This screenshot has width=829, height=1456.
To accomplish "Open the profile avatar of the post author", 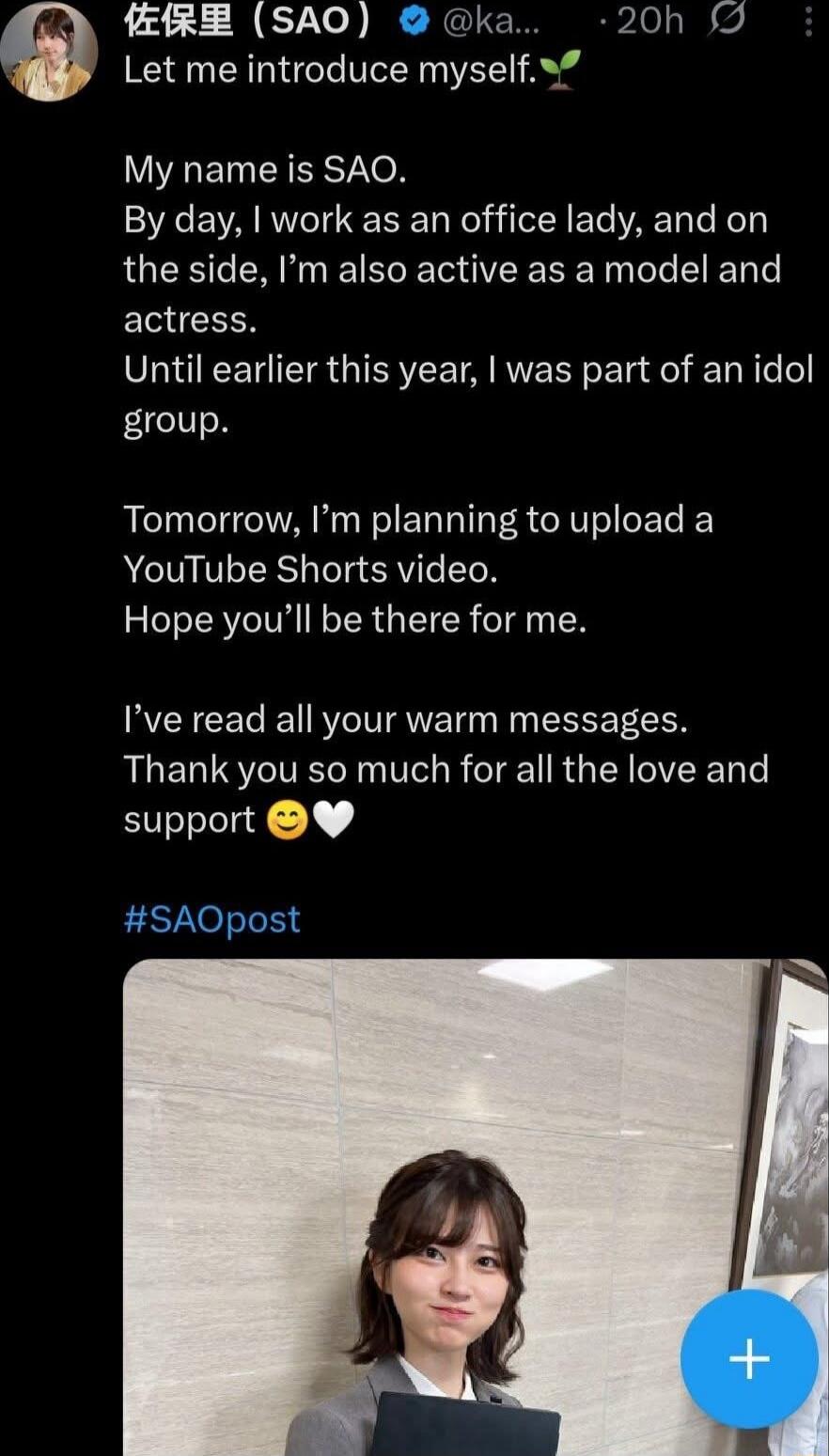I will [49, 52].
